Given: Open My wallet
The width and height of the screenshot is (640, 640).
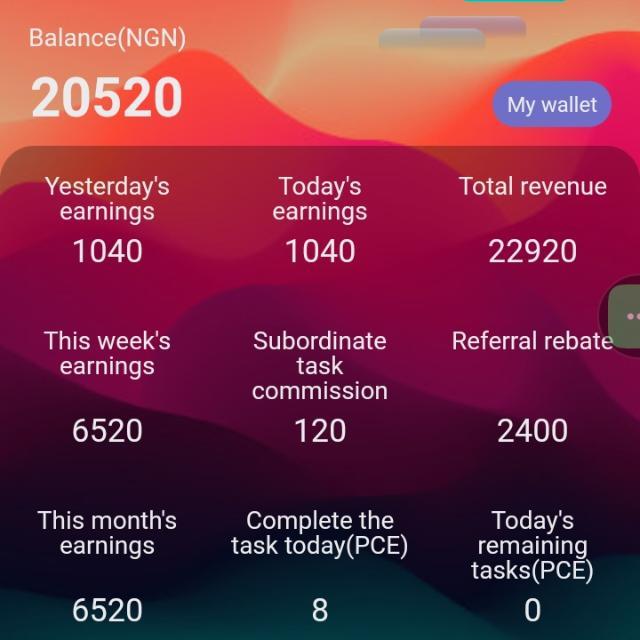Looking at the screenshot, I should [x=551, y=105].
